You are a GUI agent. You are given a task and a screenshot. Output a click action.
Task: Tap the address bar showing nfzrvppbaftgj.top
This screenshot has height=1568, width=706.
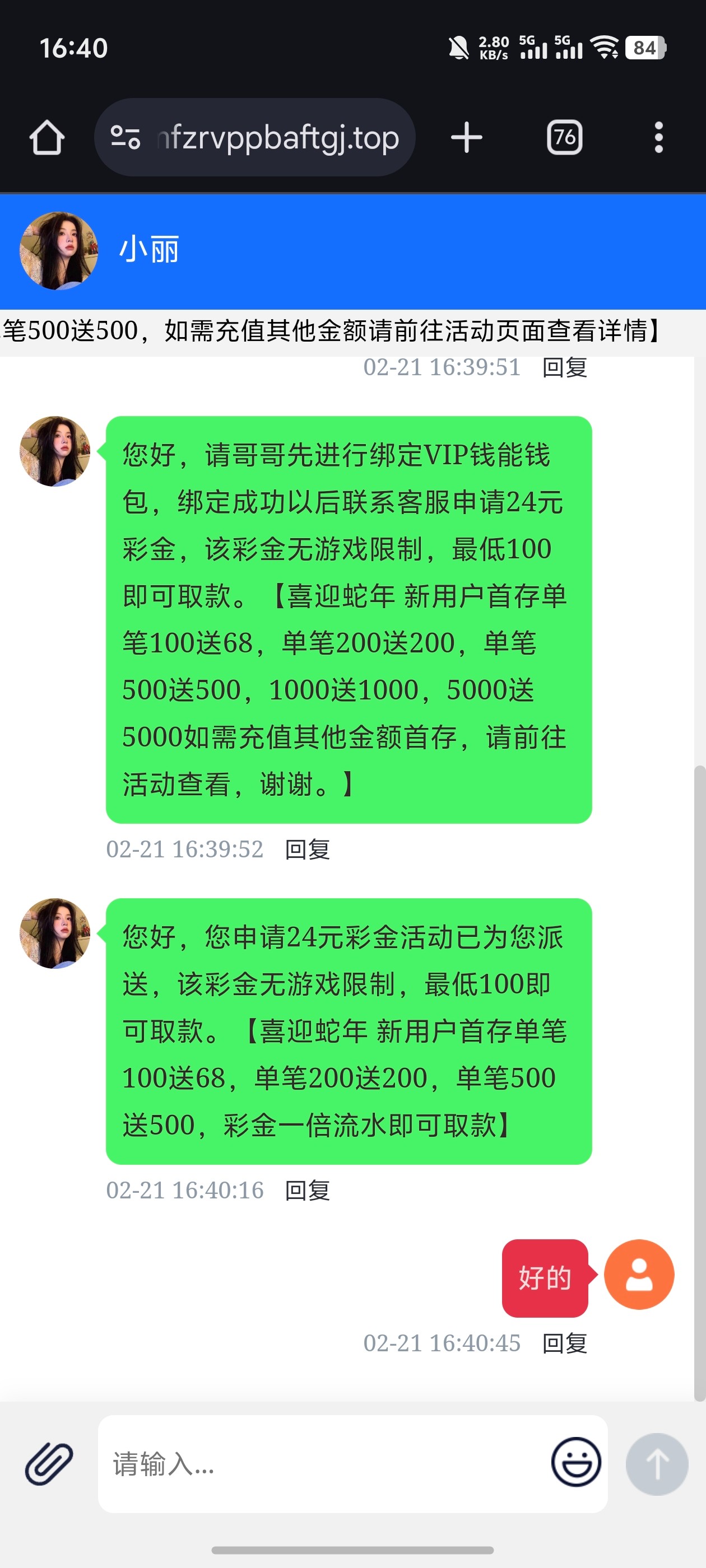click(277, 138)
